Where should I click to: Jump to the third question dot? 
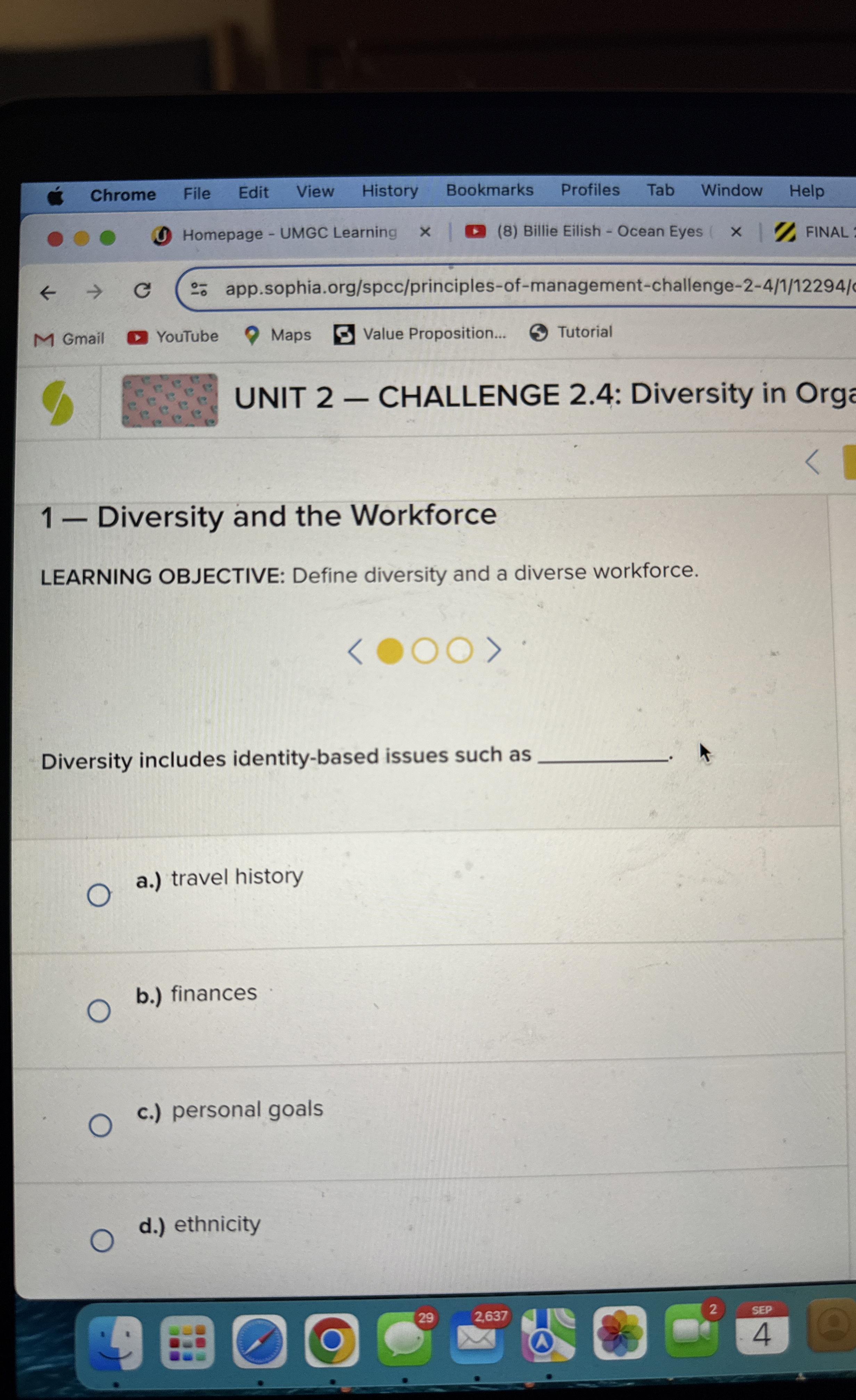[459, 651]
